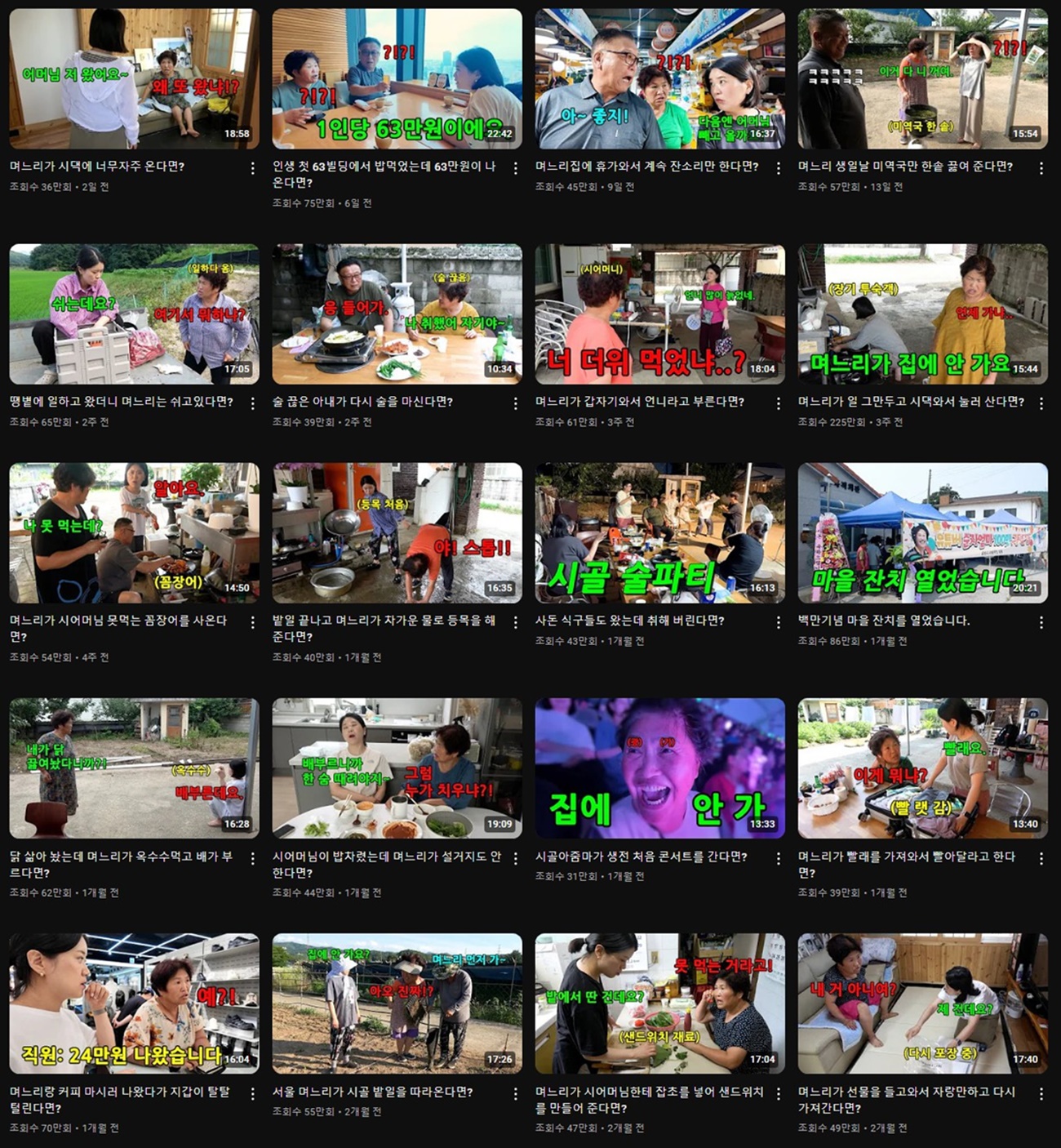
Task: Open video '며느리가 빨래를 가져와서 빨아달라고 한다면?'
Action: pyautogui.click(x=922, y=768)
